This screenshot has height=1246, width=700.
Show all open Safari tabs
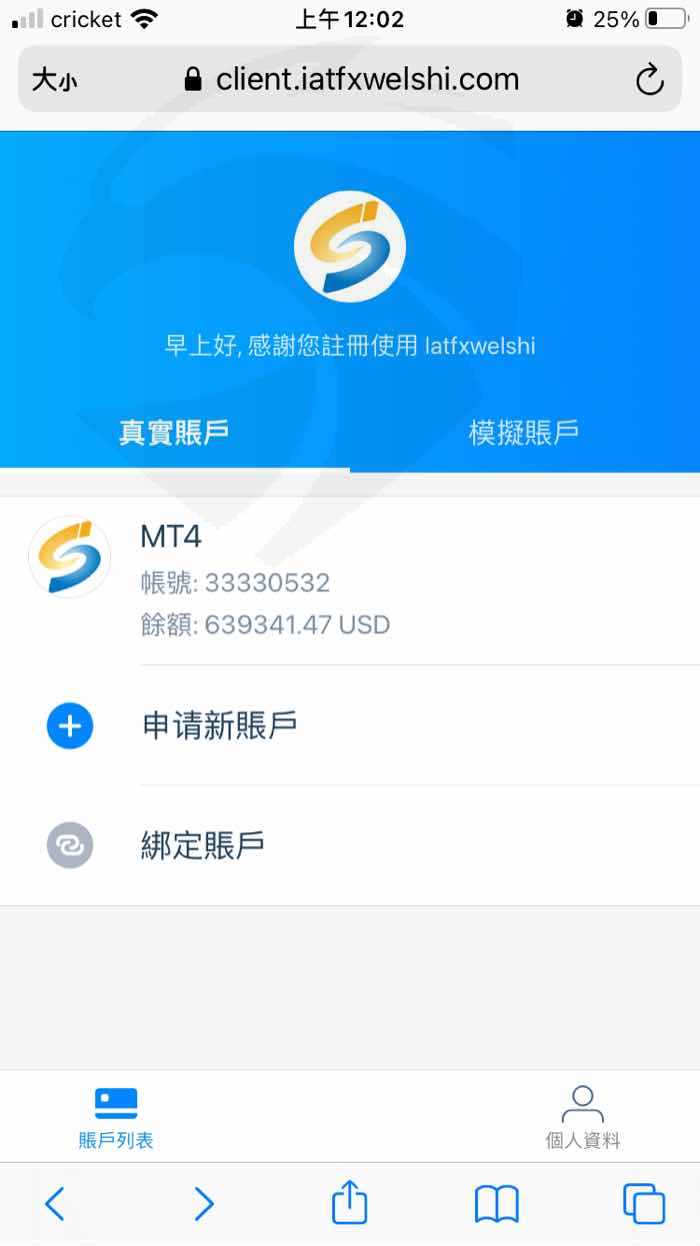[644, 1204]
